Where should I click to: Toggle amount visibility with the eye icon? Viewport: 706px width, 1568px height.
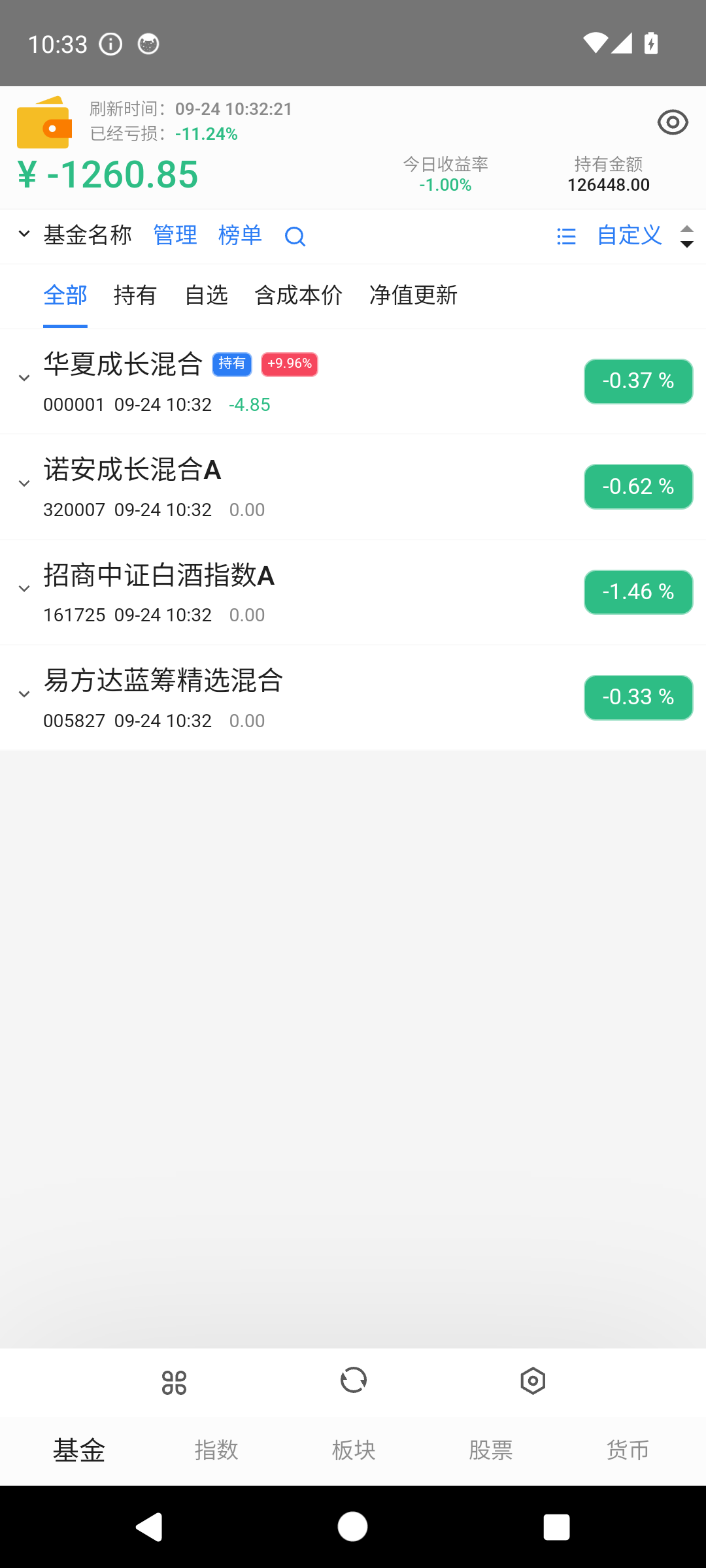click(x=673, y=122)
